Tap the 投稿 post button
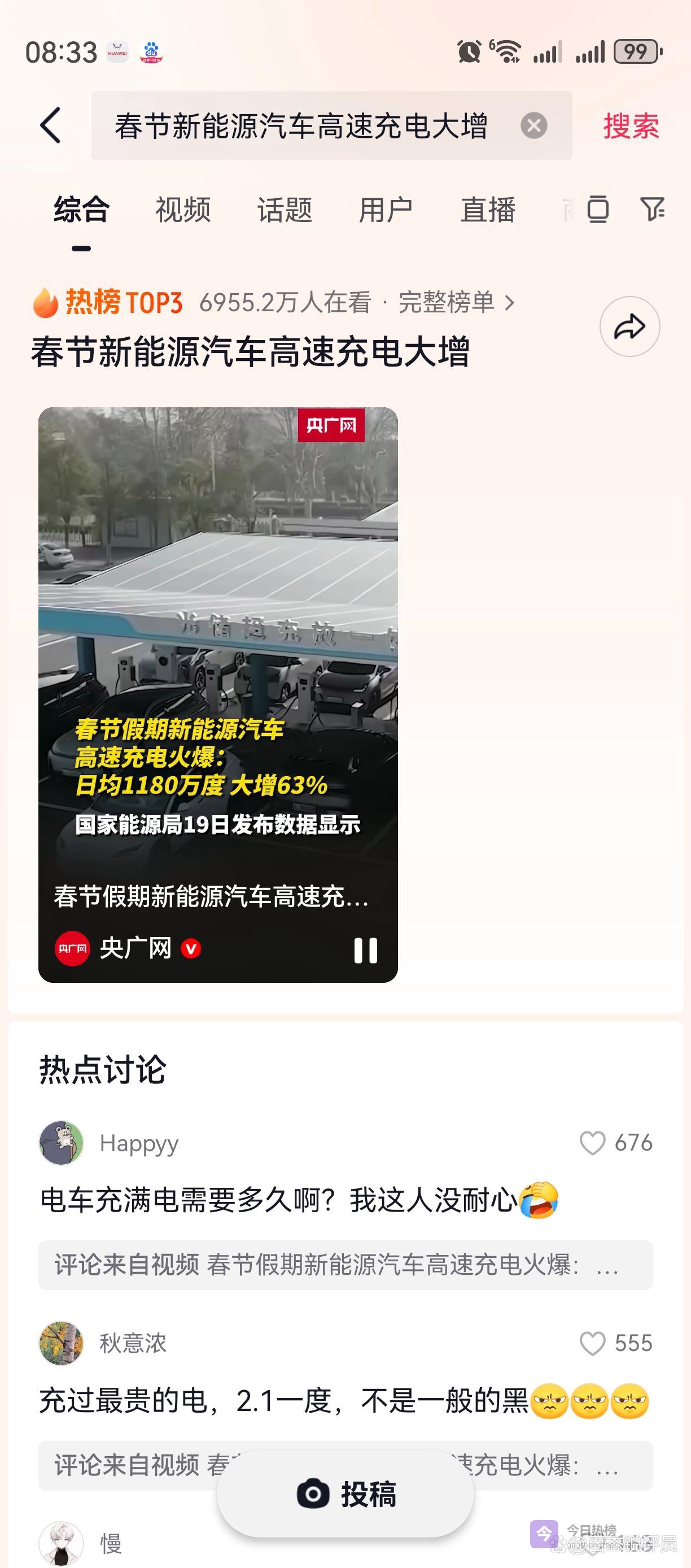Screen dimensions: 691x1568 tap(345, 1494)
